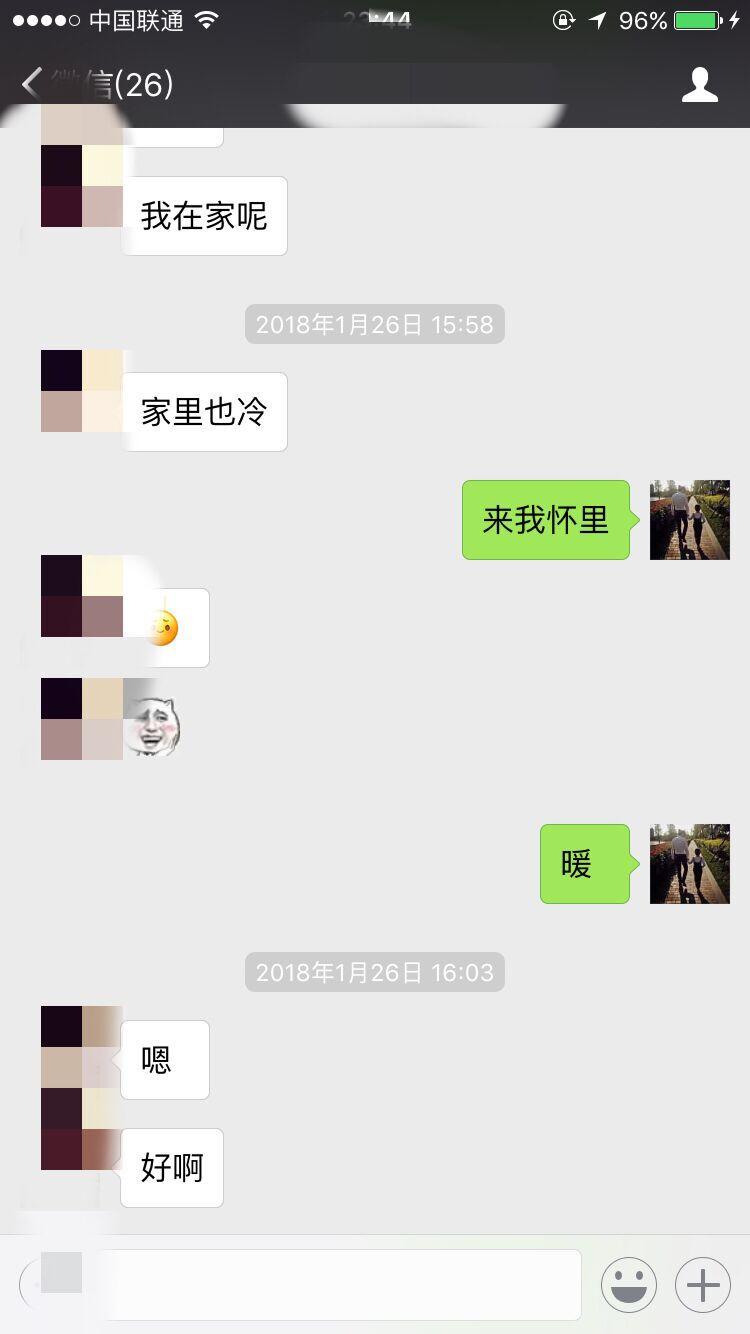Open the blushing emoji sticker message
Image resolution: width=750 pixels, height=1334 pixels.
pos(163,627)
